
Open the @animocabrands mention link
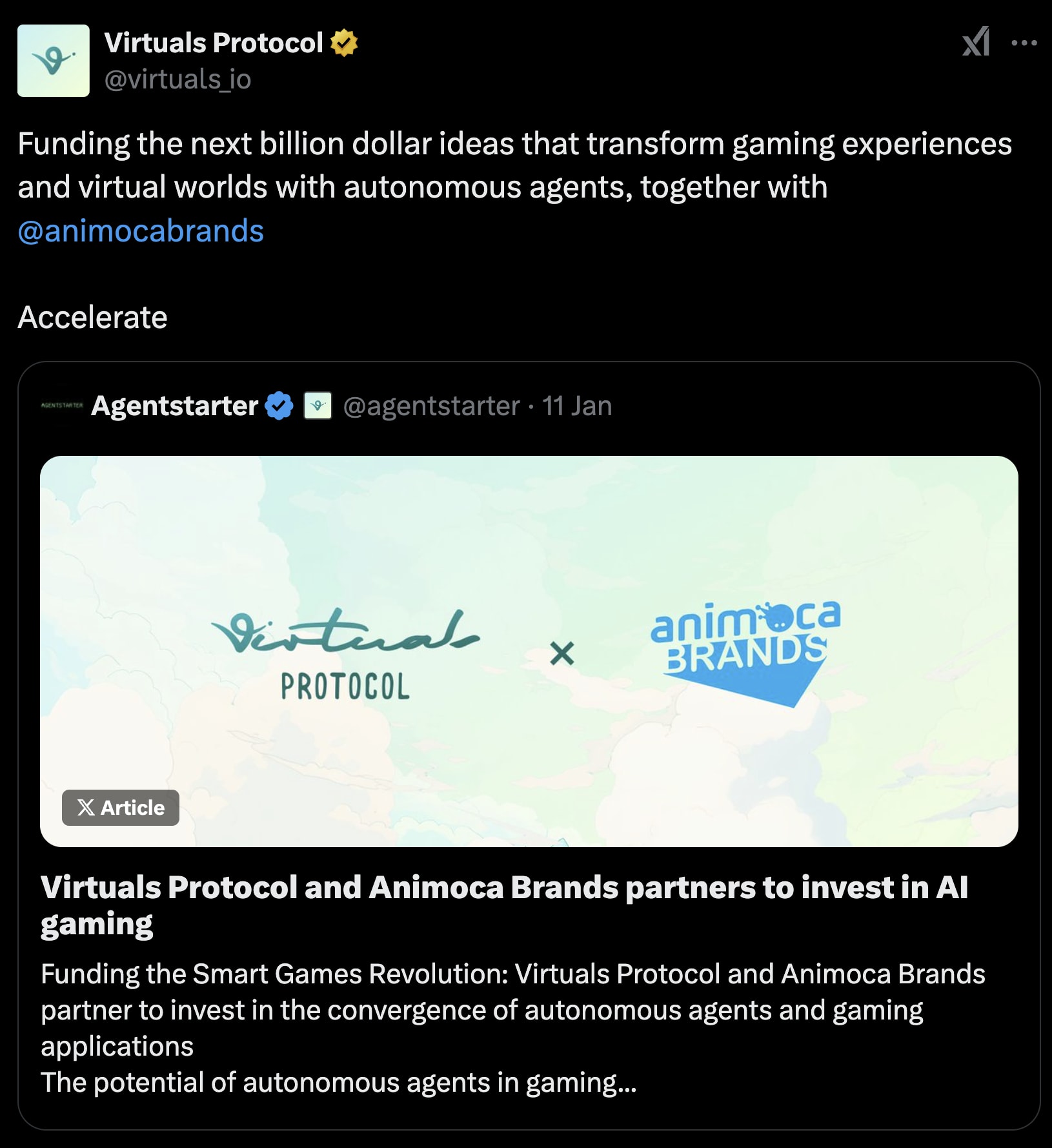click(141, 231)
